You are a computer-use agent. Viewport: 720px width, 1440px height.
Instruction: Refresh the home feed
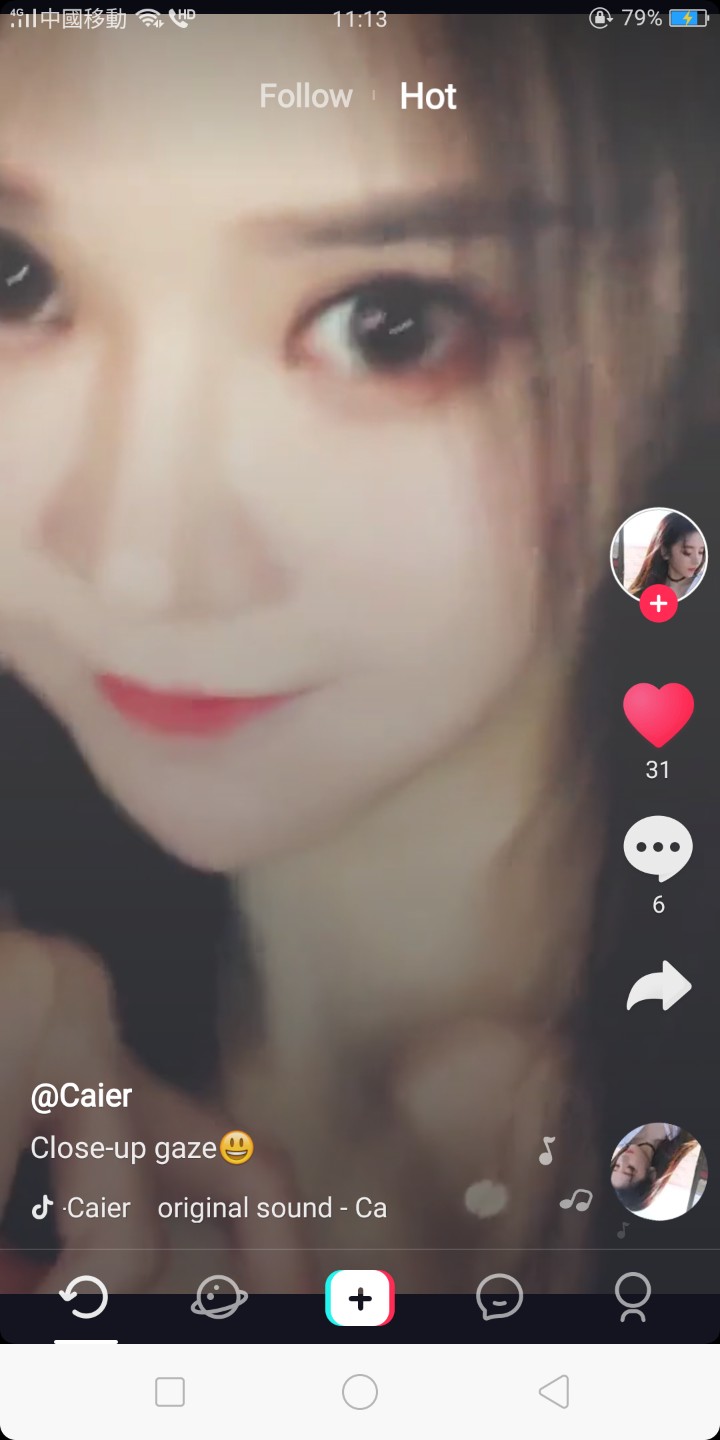point(84,1298)
